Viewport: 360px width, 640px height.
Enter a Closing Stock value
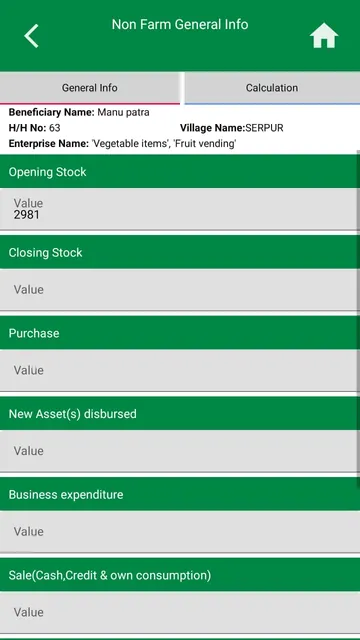(x=179, y=289)
